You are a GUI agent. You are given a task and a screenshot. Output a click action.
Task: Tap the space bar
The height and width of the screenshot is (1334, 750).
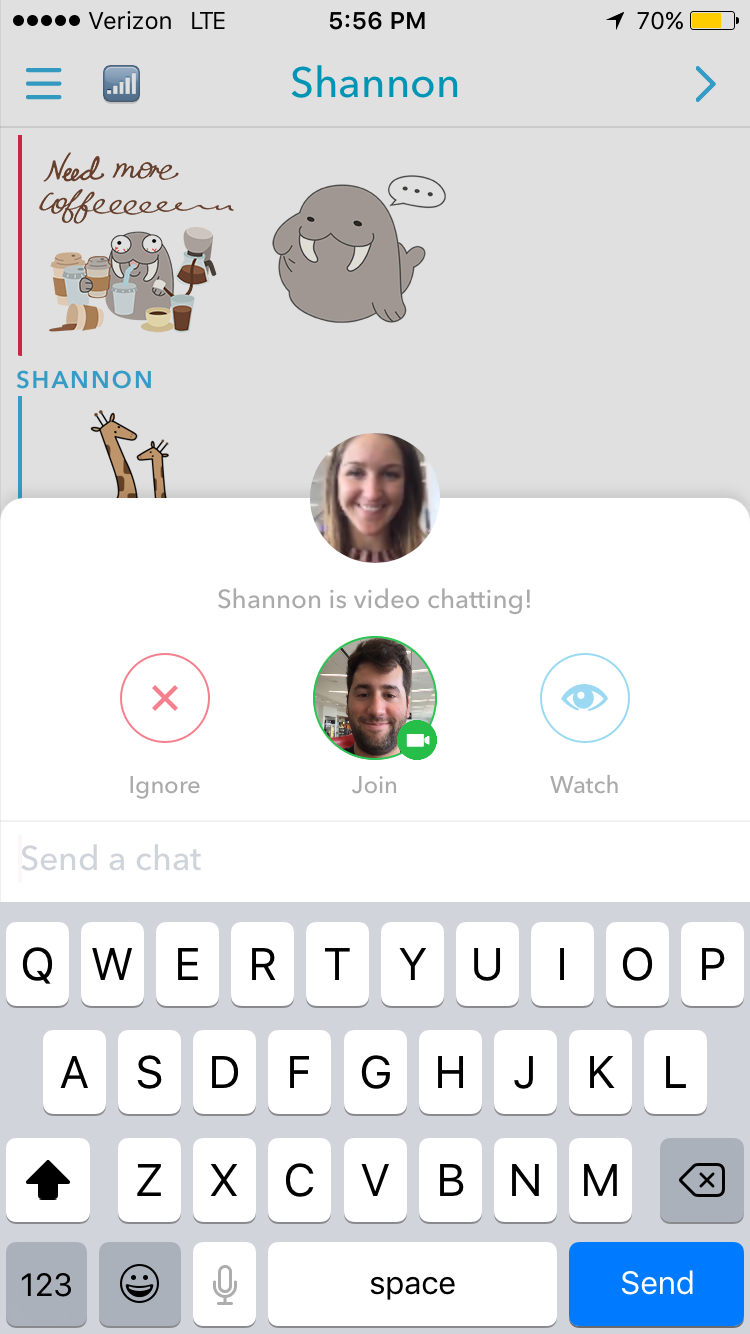click(412, 1284)
